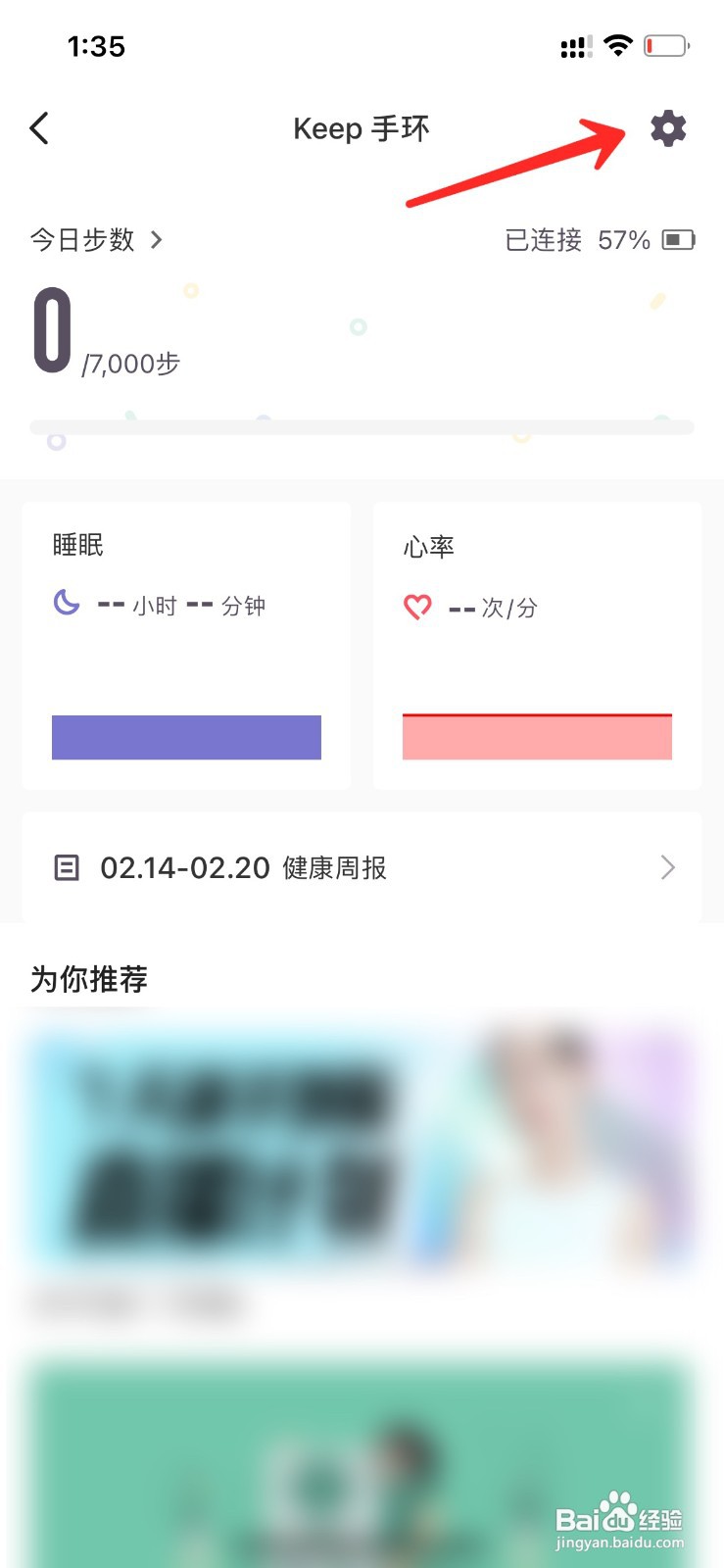Click the Wi-Fi icon in the status bar

point(618,44)
